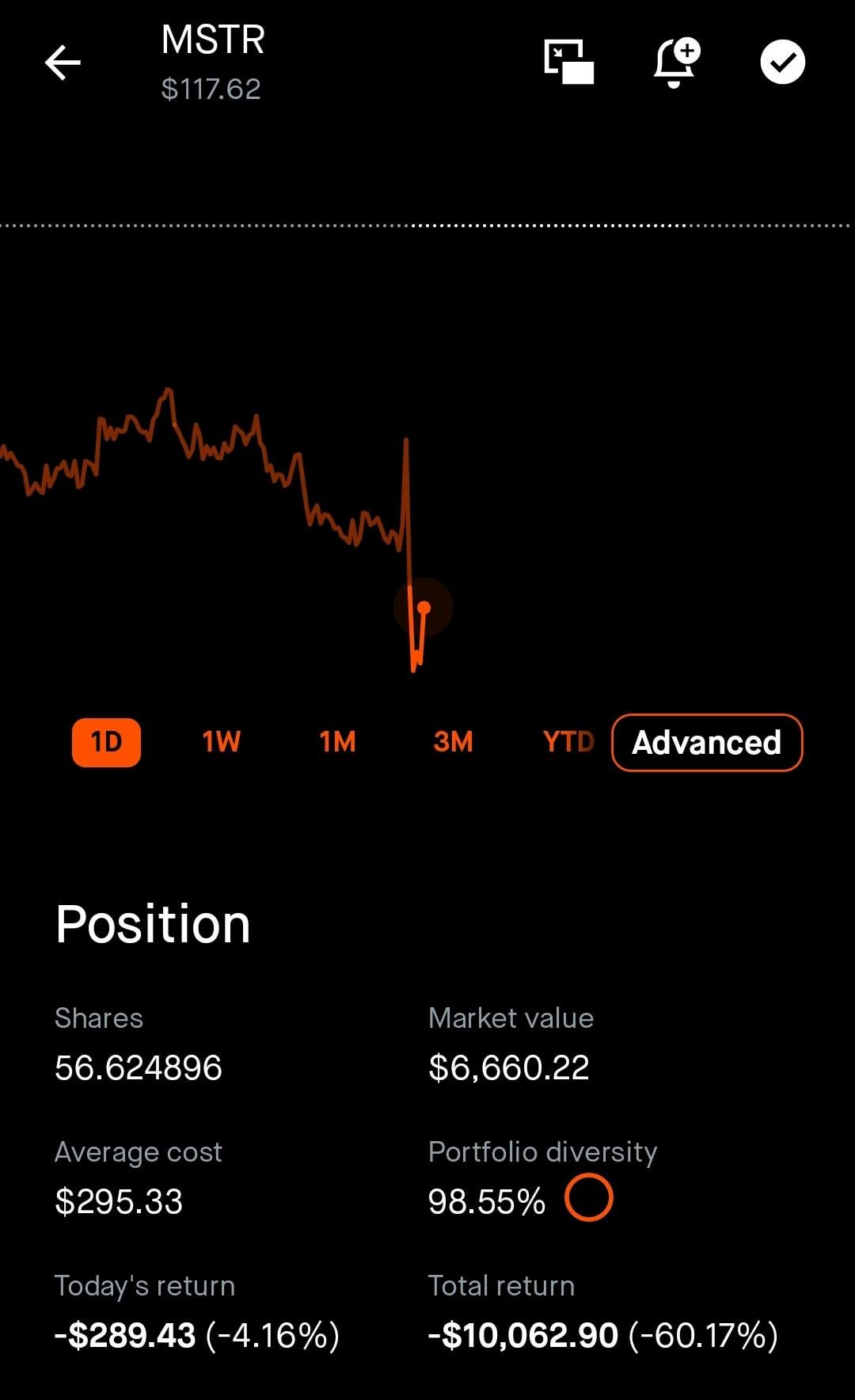Image resolution: width=855 pixels, height=1400 pixels.
Task: Add a price alert with the bell
Action: 675,62
